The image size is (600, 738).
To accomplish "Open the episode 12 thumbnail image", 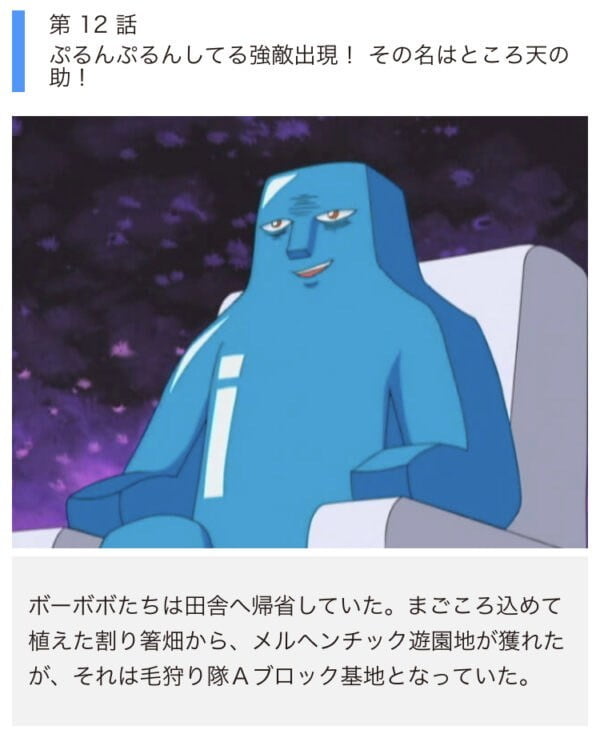I will coord(300,332).
